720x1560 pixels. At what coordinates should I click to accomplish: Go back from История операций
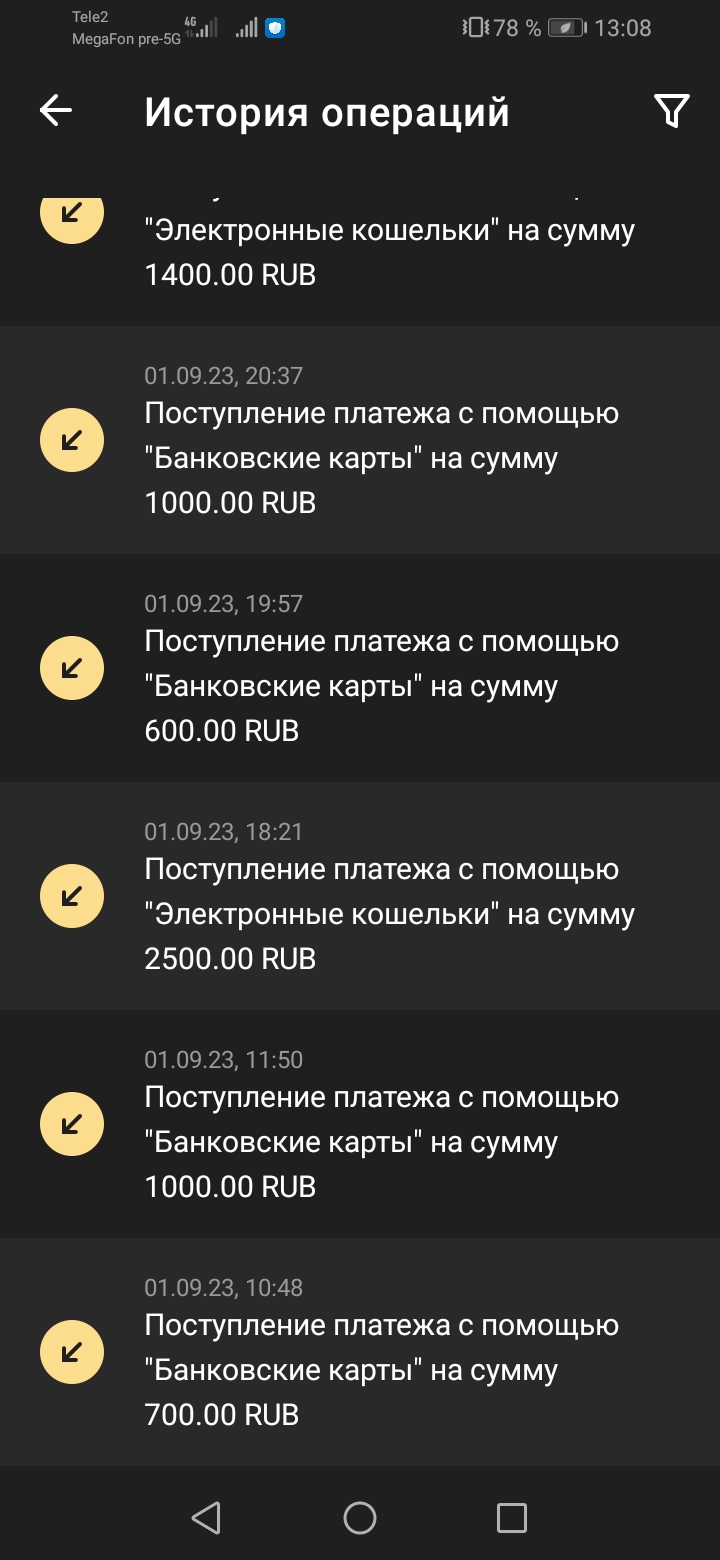pyautogui.click(x=56, y=111)
